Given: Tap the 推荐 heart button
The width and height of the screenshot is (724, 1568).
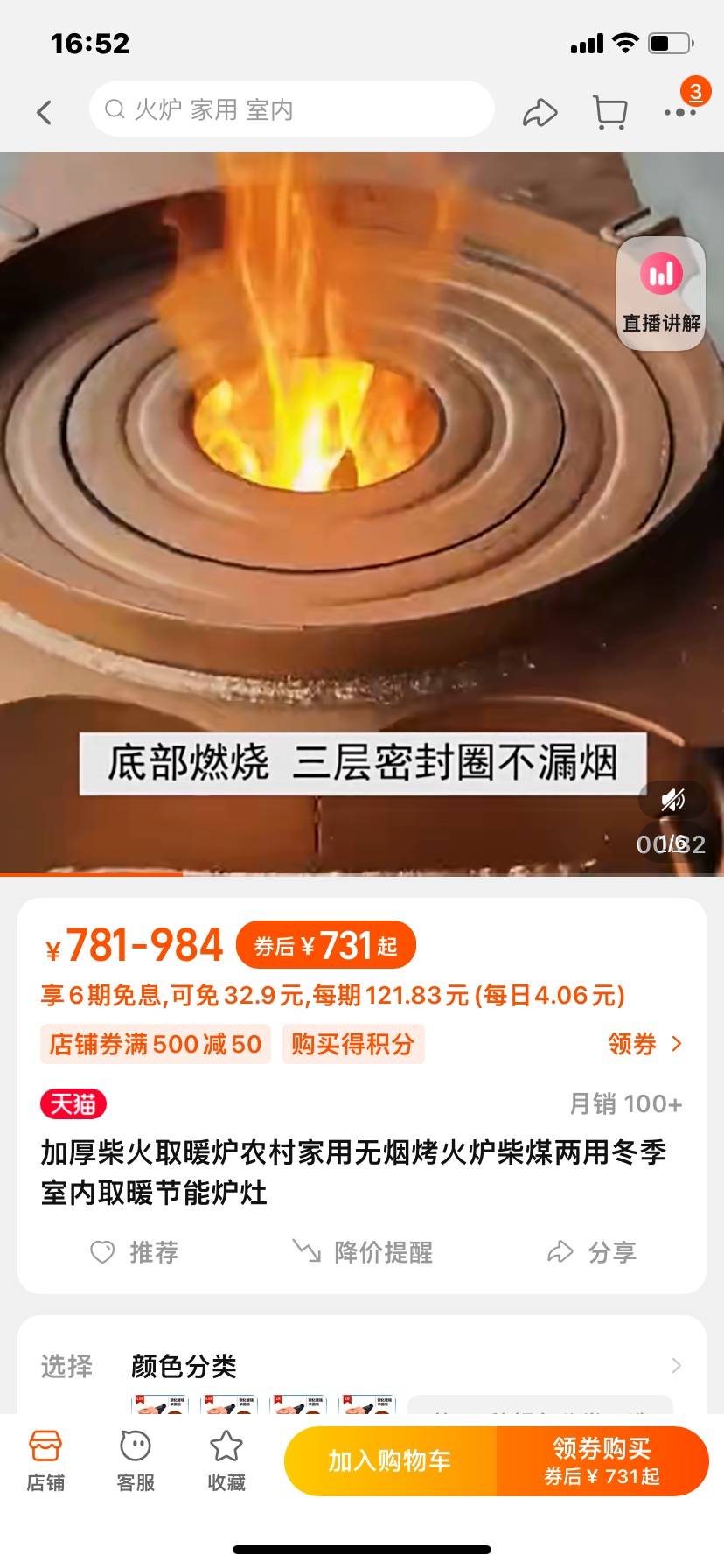Looking at the screenshot, I should pyautogui.click(x=135, y=1252).
